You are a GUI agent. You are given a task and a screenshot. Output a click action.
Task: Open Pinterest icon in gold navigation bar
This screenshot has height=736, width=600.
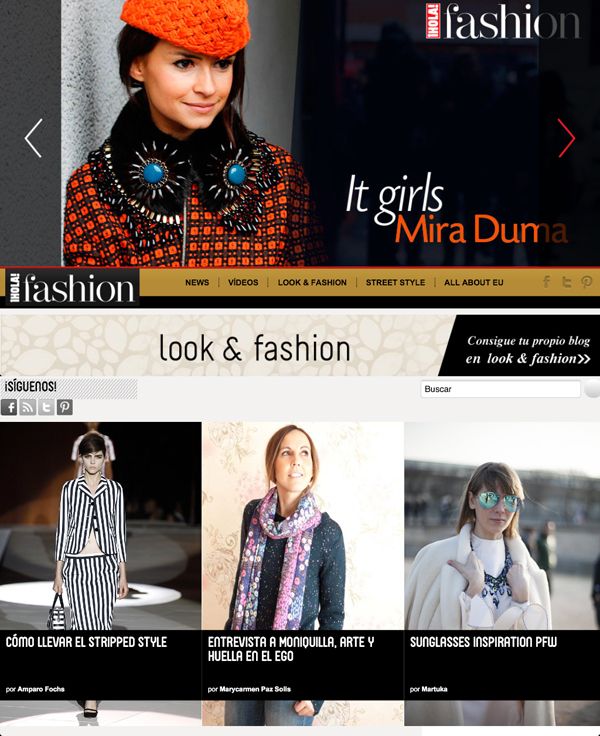[x=587, y=282]
